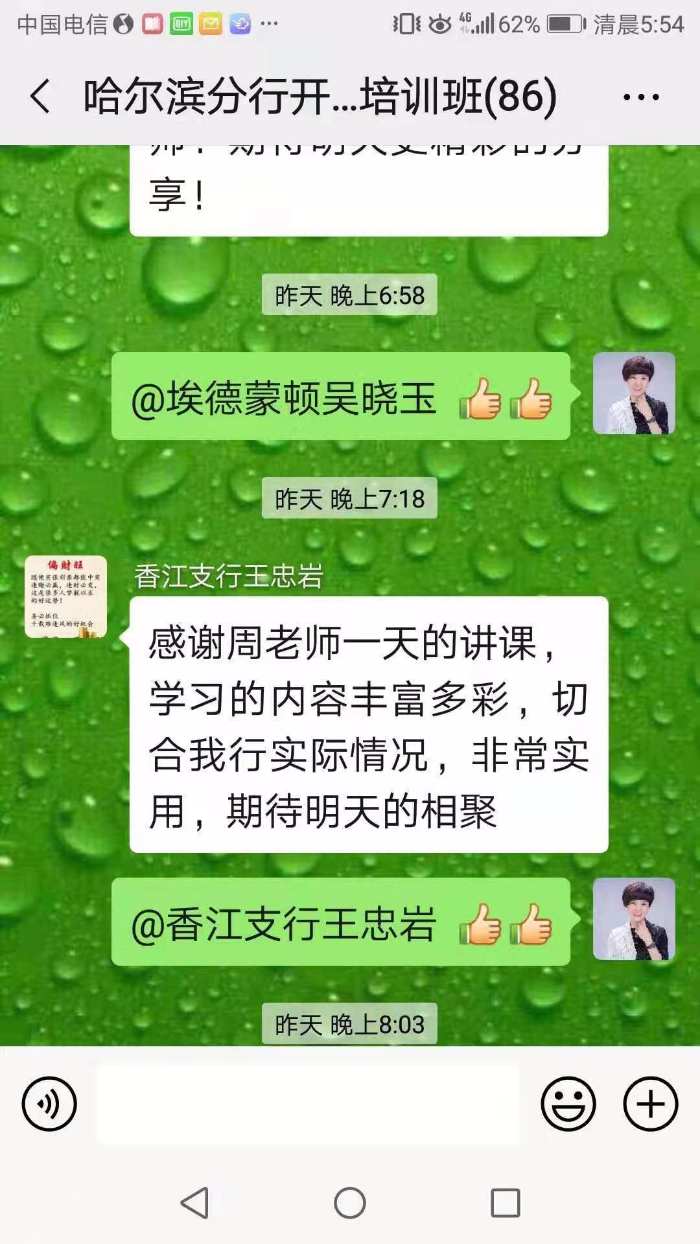Viewport: 700px width, 1244px height.
Task: Open avatar of 香江支行王忠岩
Action: coord(66,597)
